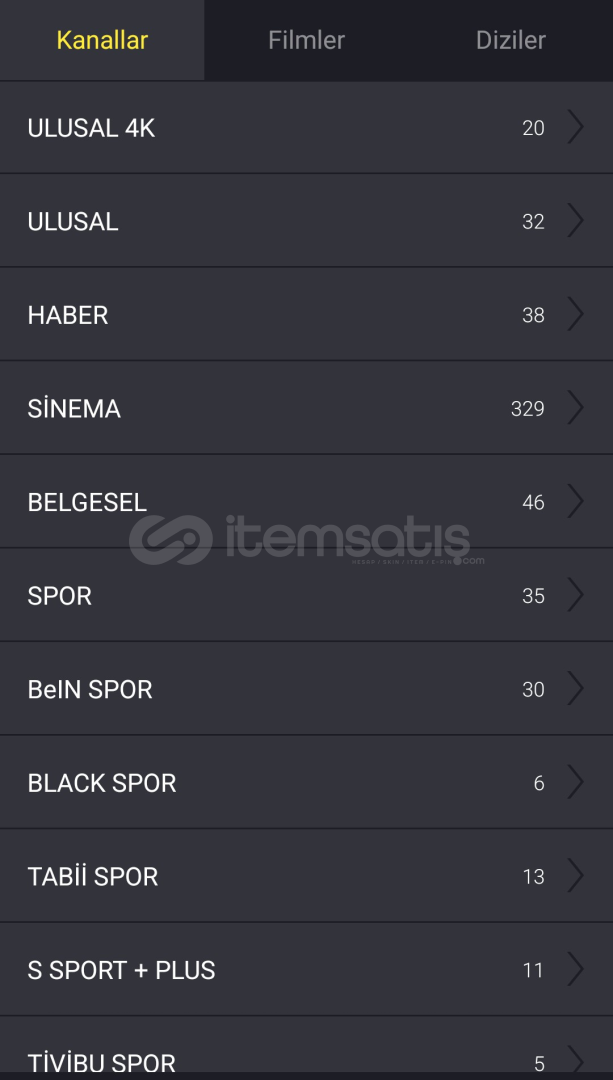Choose the TİVİBU SPOR category

pos(306,1058)
